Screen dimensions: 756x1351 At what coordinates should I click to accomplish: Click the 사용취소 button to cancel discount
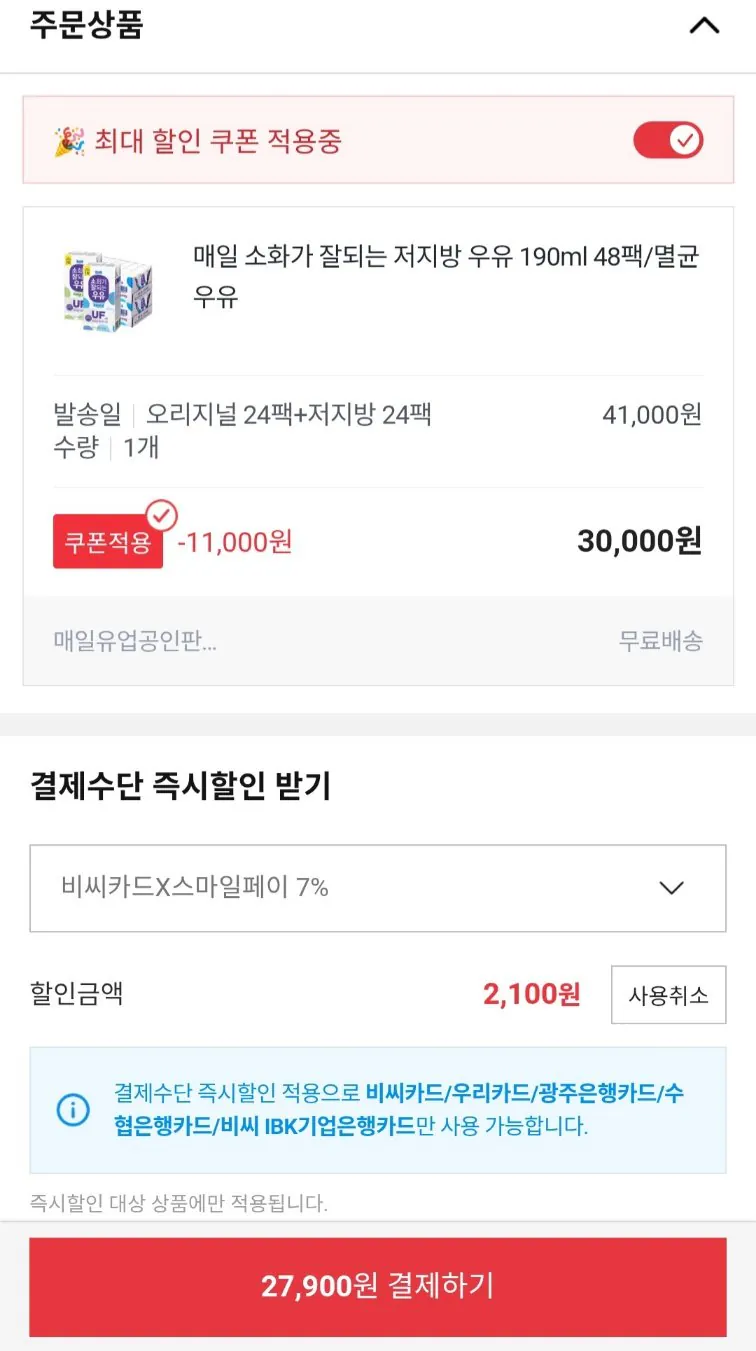click(668, 994)
